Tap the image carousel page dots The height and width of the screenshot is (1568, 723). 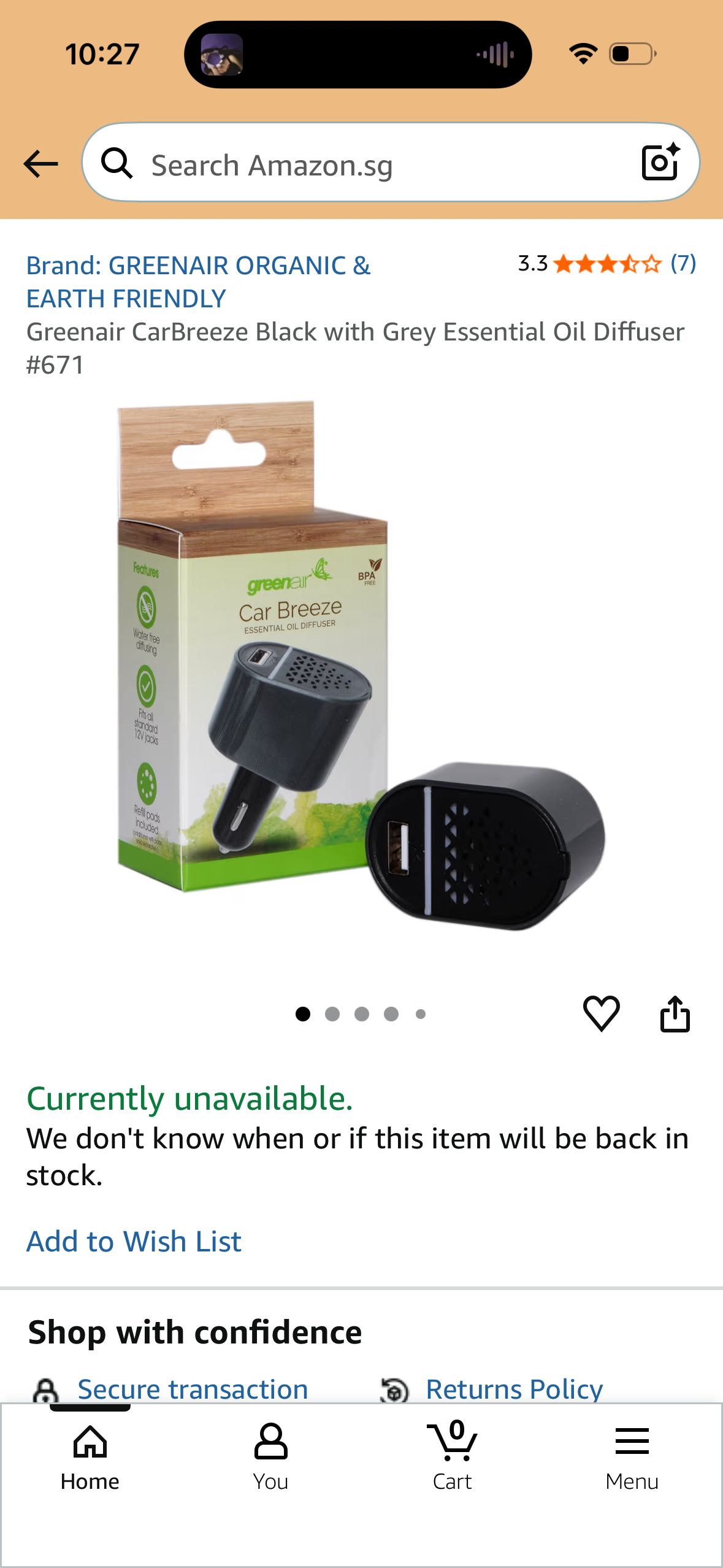coord(361,1014)
